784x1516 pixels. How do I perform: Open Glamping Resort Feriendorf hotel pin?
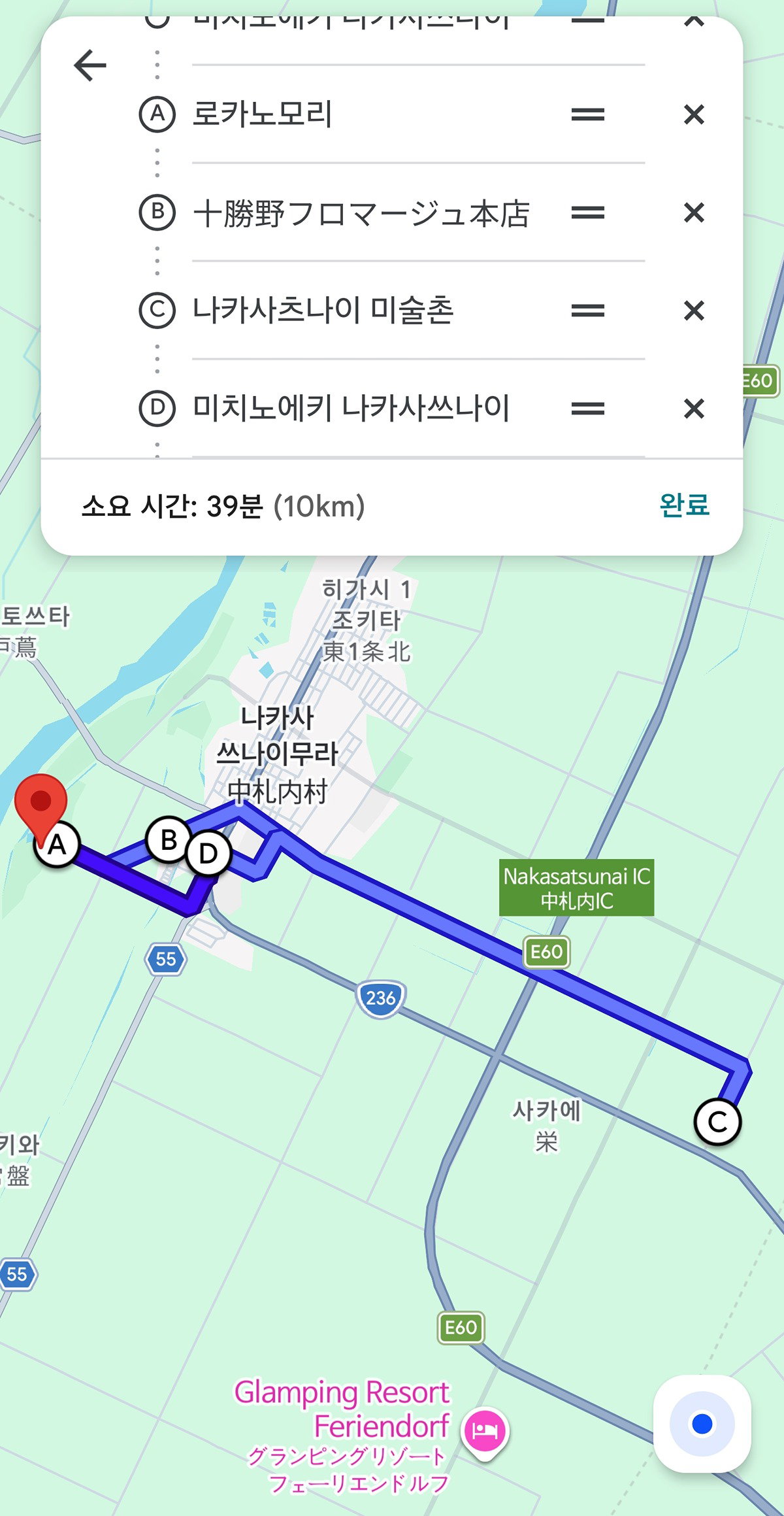485,1429
